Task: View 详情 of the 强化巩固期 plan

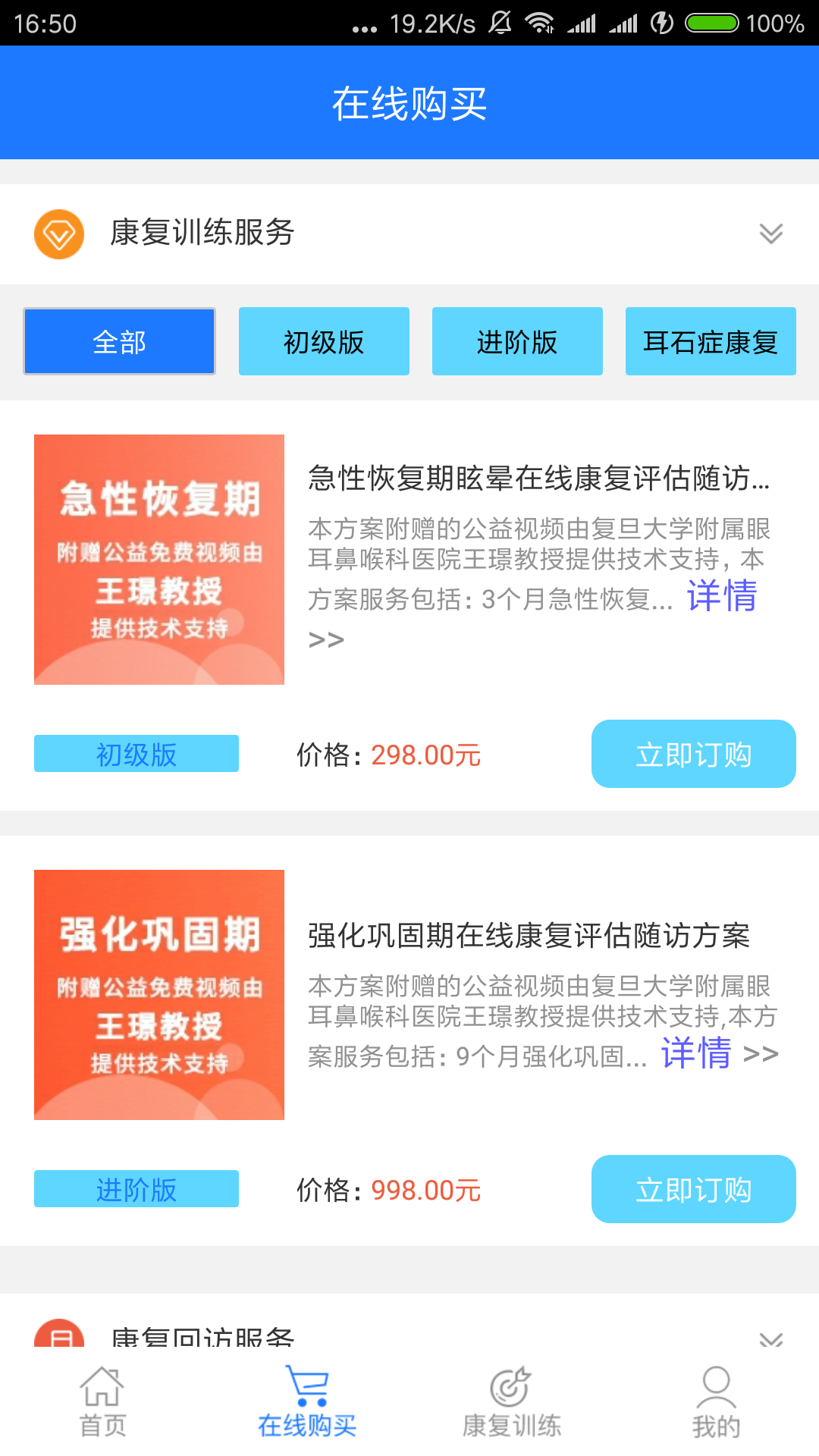Action: [696, 1054]
